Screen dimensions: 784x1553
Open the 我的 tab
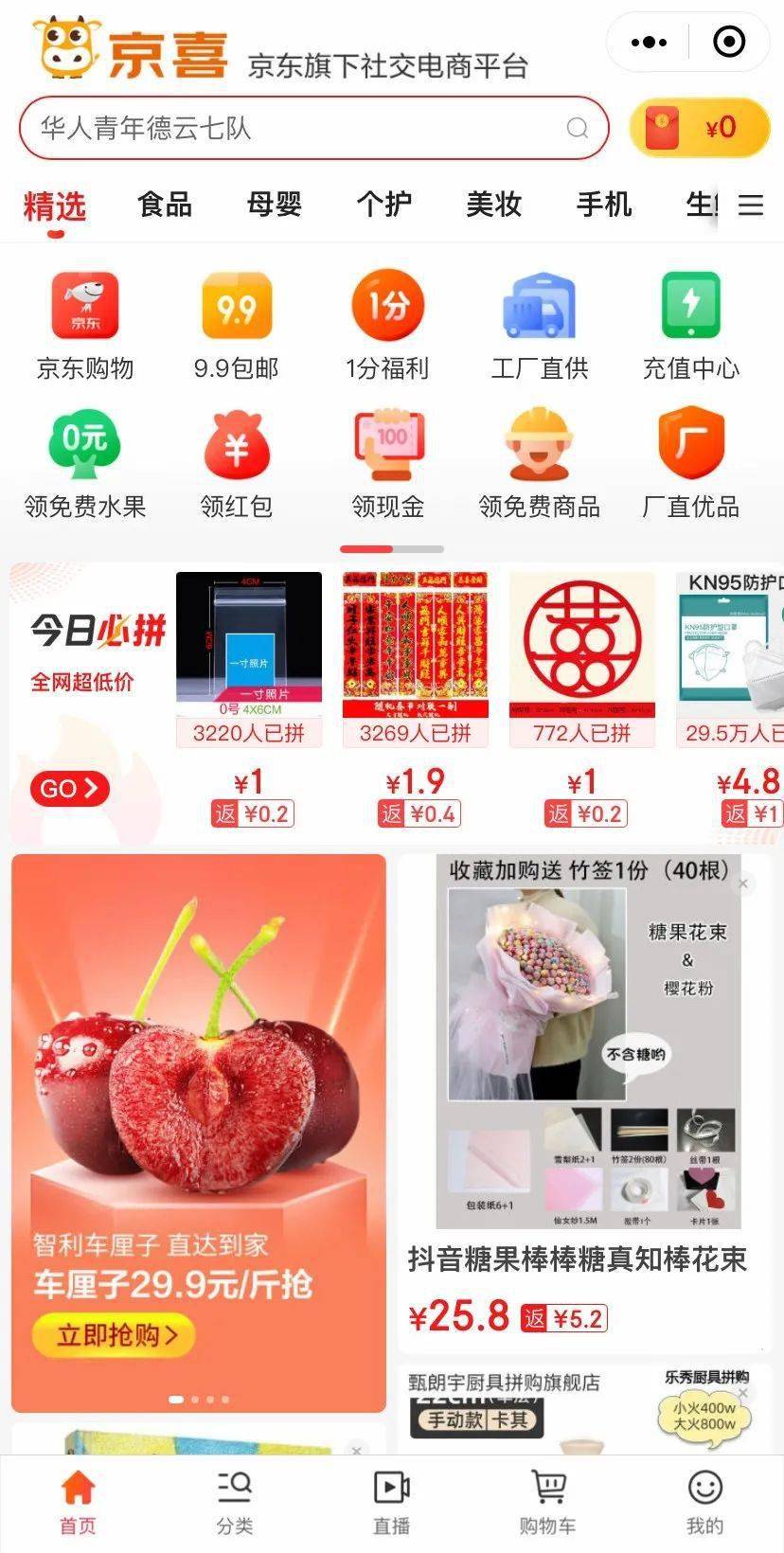pos(704,1501)
